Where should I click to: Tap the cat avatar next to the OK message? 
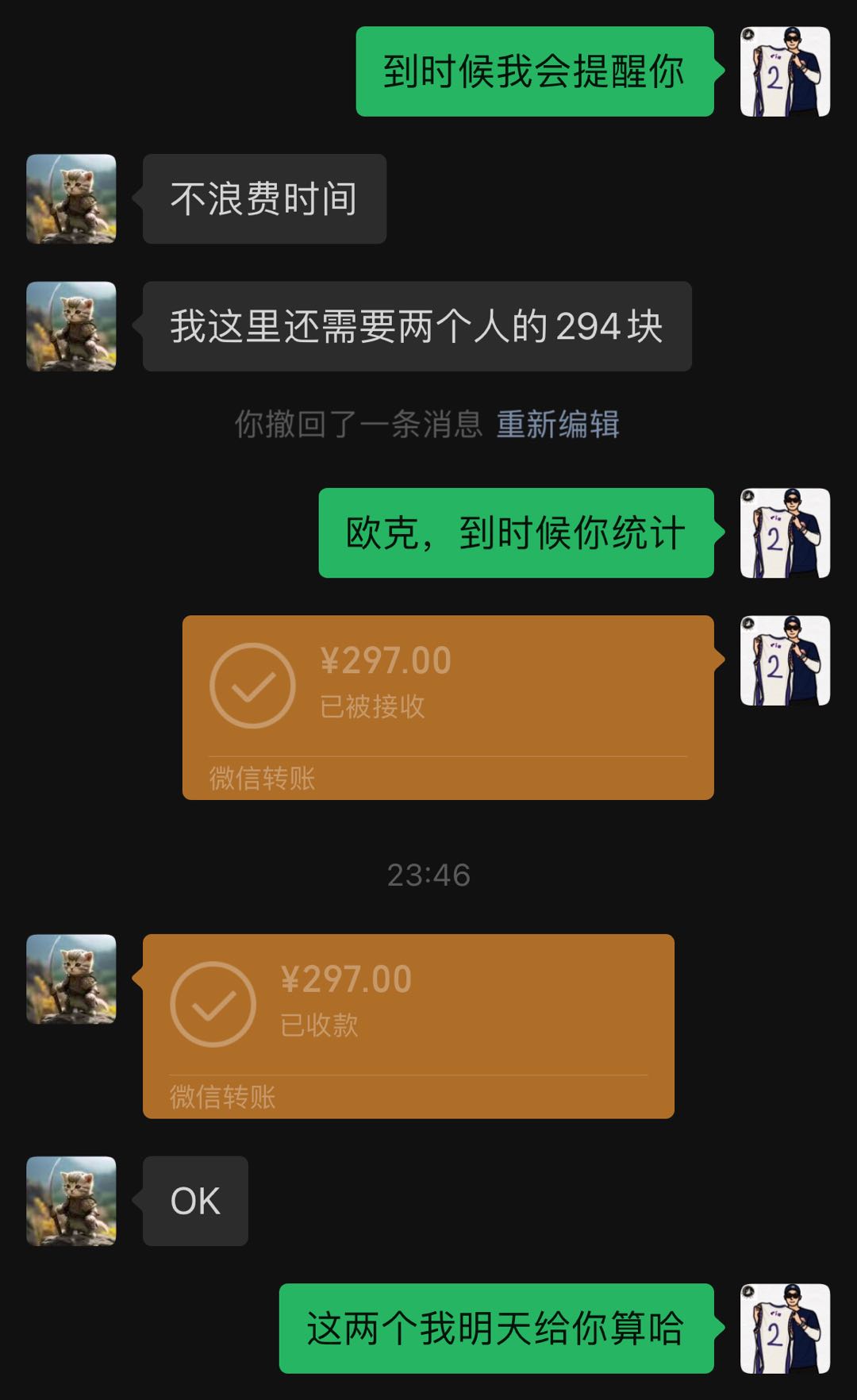[x=71, y=1201]
